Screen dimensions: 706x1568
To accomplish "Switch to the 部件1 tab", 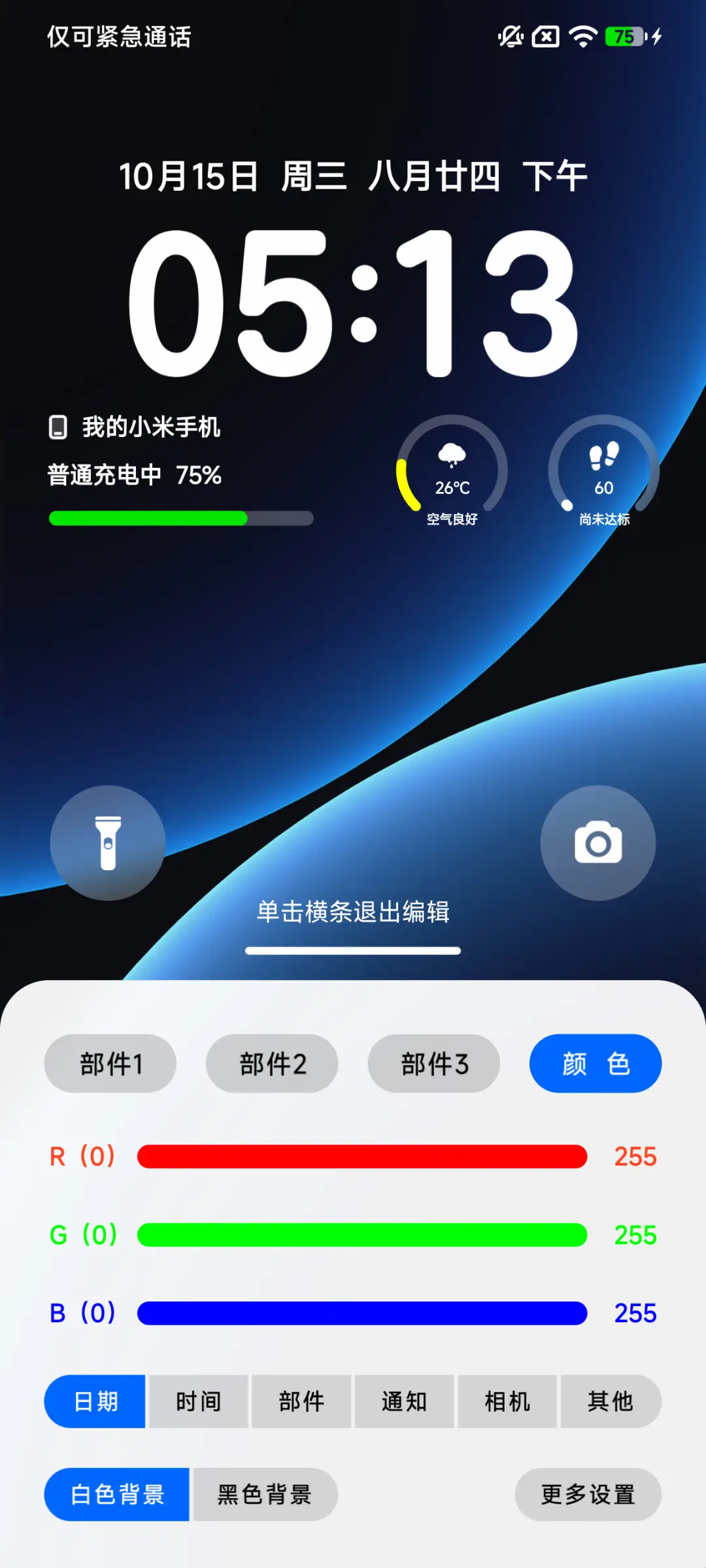I will [110, 1063].
